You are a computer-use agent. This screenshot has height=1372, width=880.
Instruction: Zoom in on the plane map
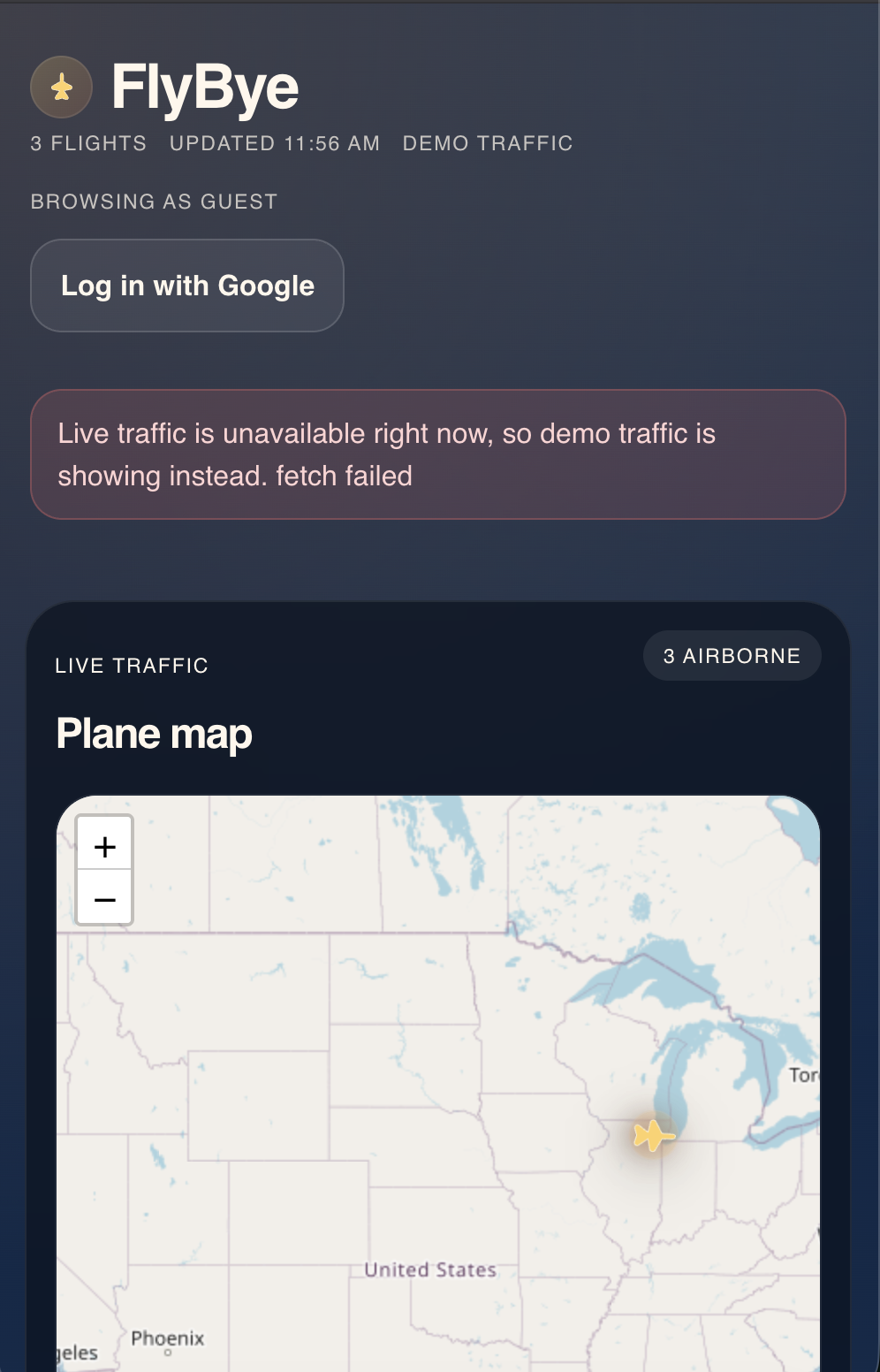point(104,846)
